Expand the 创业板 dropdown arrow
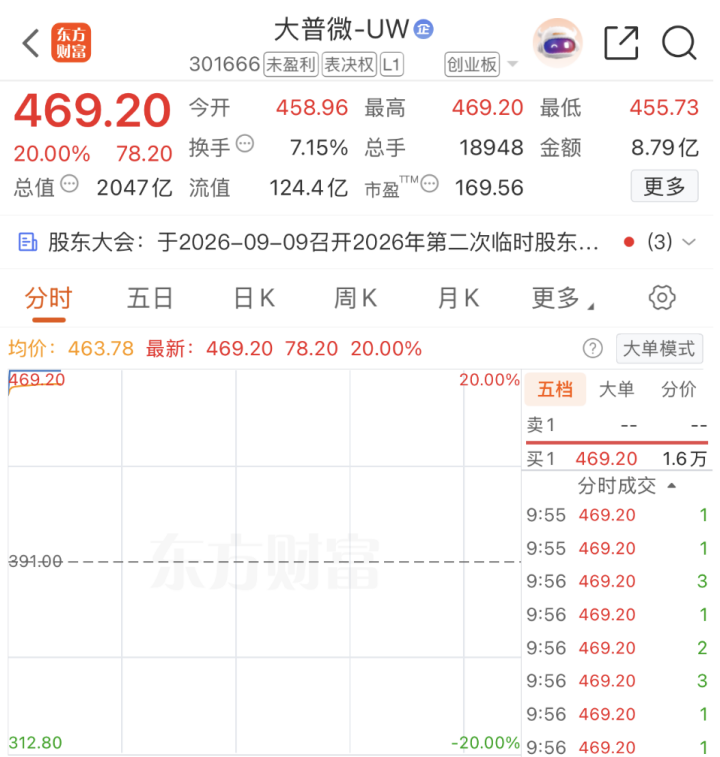The image size is (720, 757). [x=513, y=64]
